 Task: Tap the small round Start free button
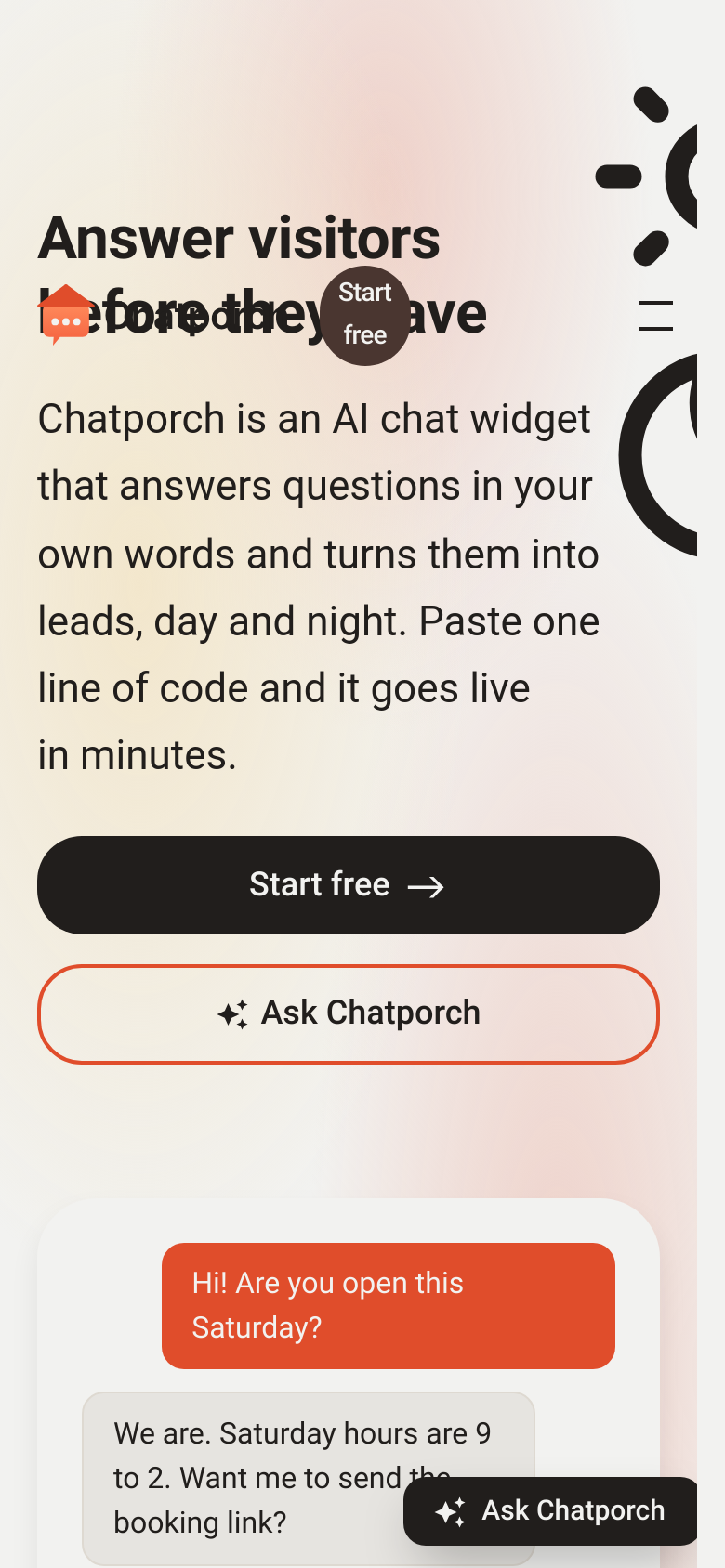365,316
